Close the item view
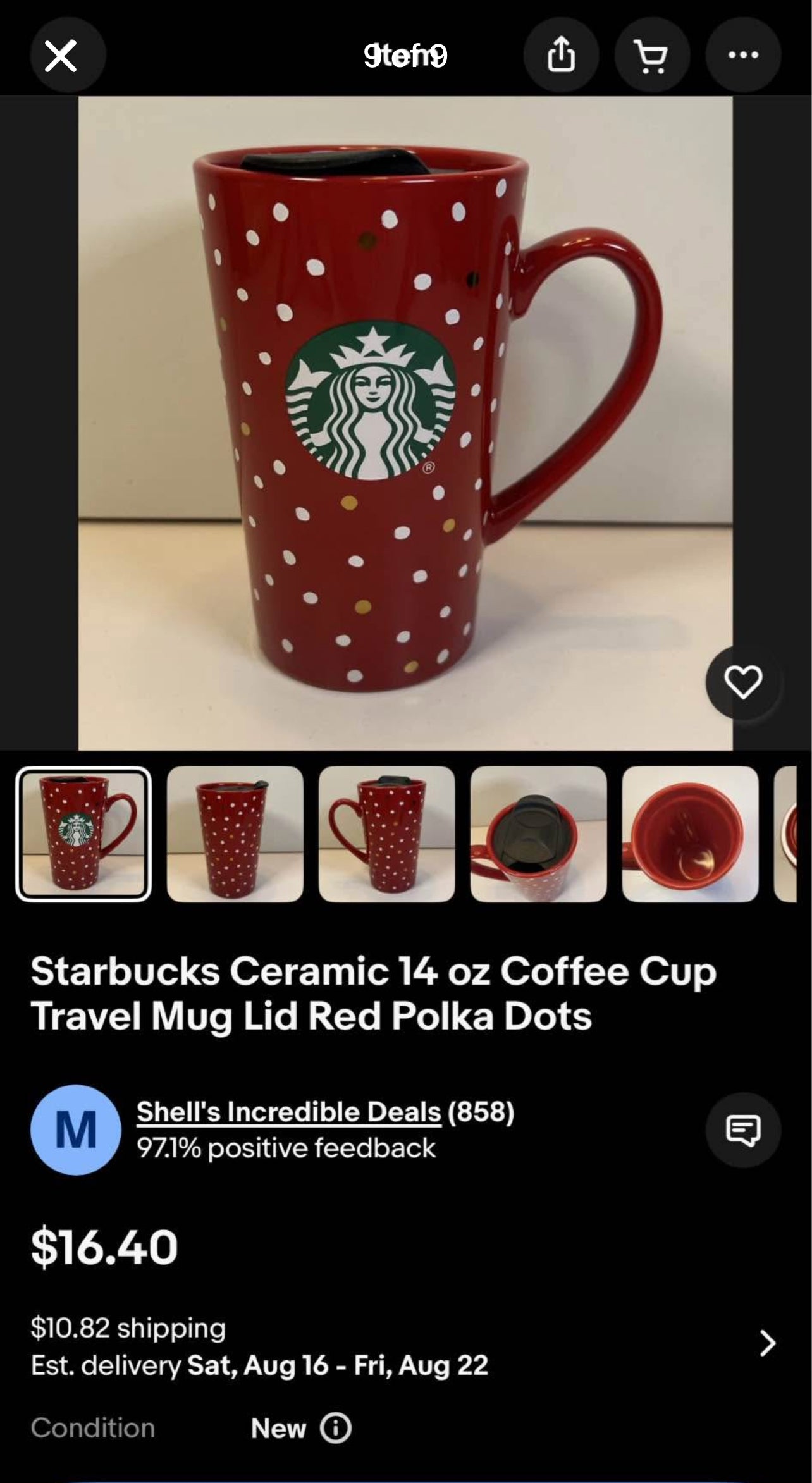Image resolution: width=812 pixels, height=1483 pixels. [x=60, y=55]
